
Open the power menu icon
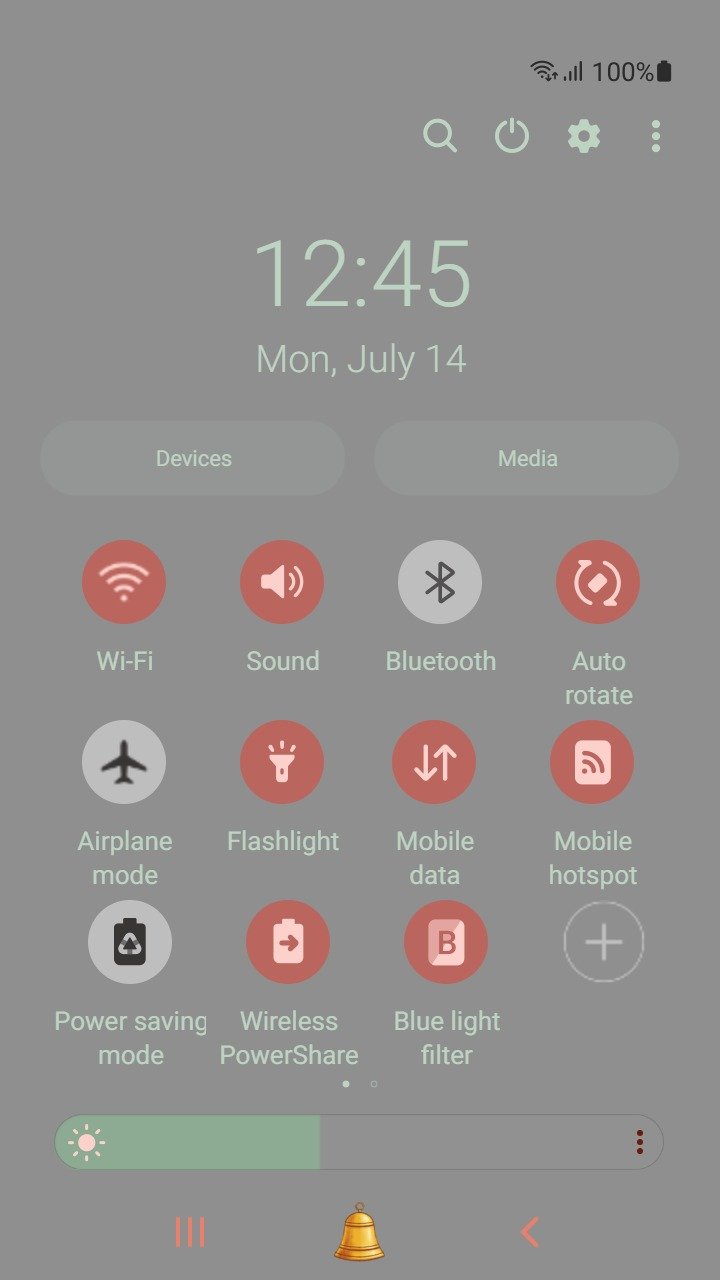[x=512, y=135]
